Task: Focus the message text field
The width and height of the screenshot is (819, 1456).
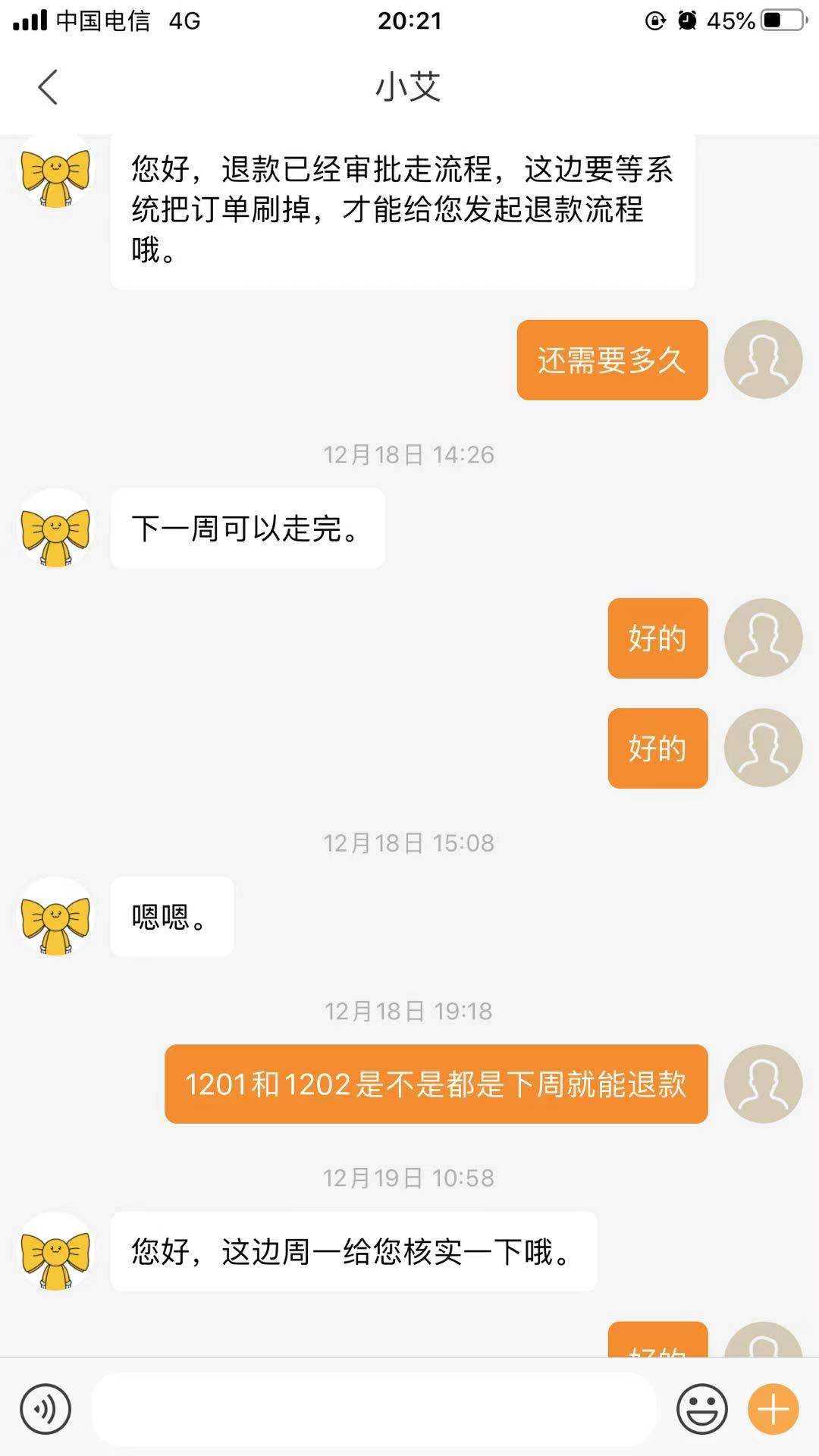Action: click(373, 1409)
